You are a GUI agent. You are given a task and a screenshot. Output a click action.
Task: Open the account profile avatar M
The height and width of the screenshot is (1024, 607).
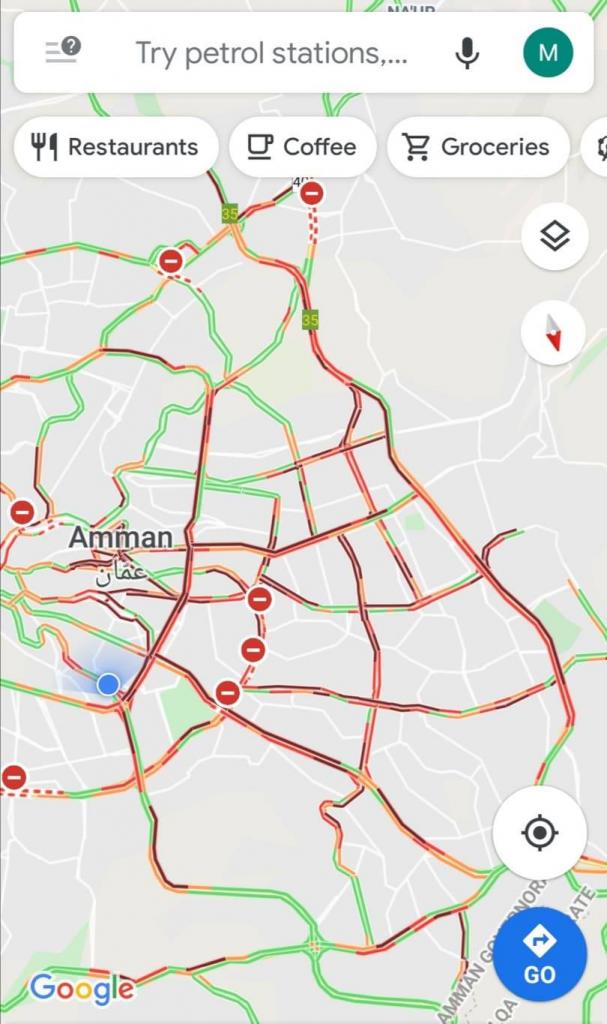pos(548,52)
